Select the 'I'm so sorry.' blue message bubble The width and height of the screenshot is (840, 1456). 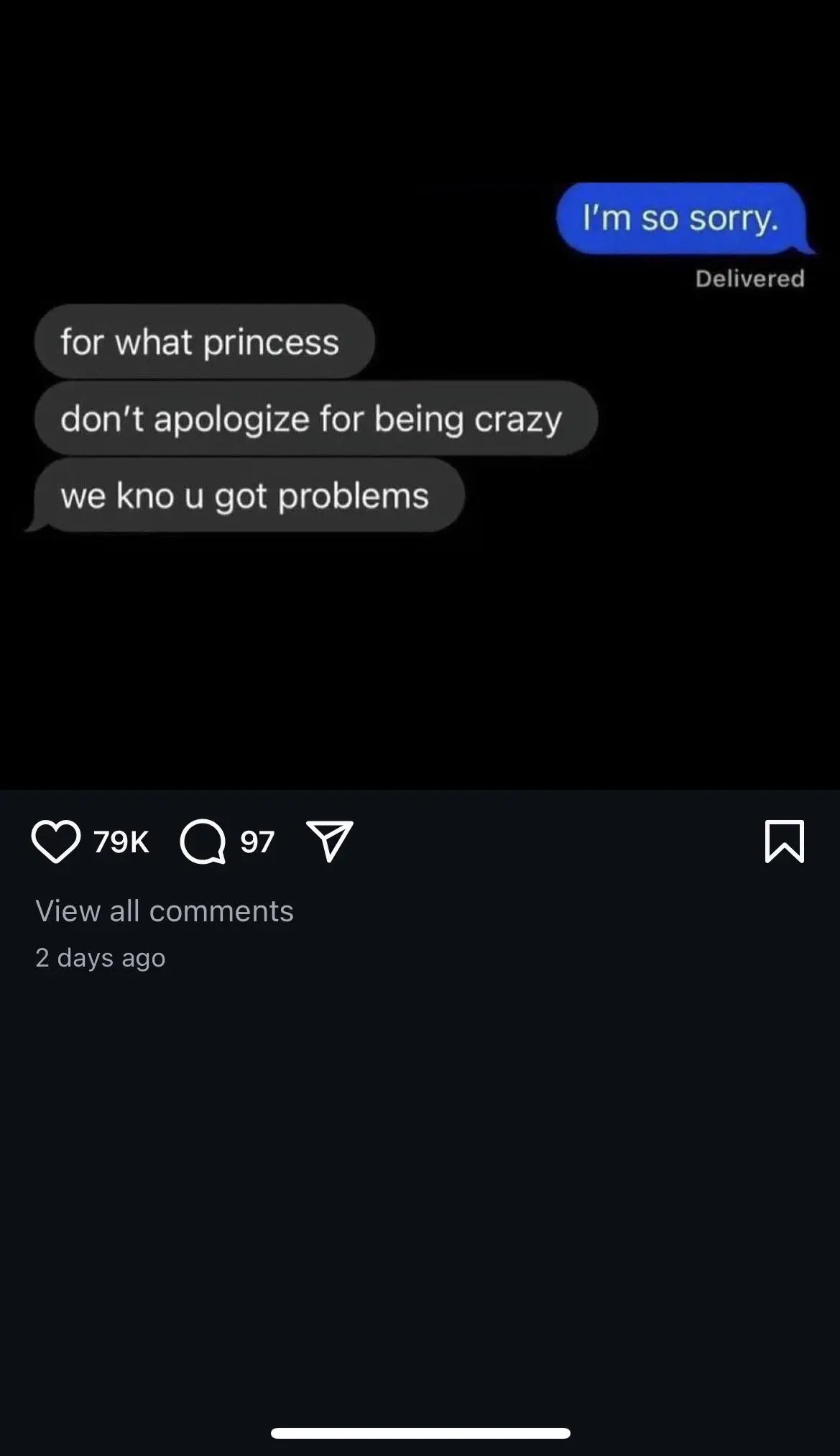681,218
